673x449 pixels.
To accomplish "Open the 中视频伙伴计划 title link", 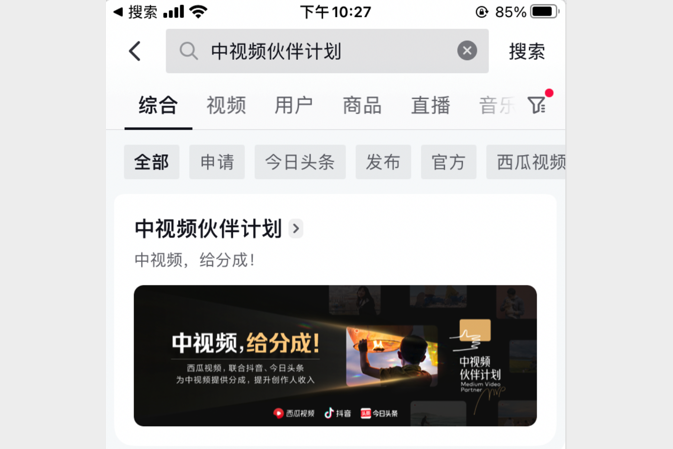I will click(209, 229).
